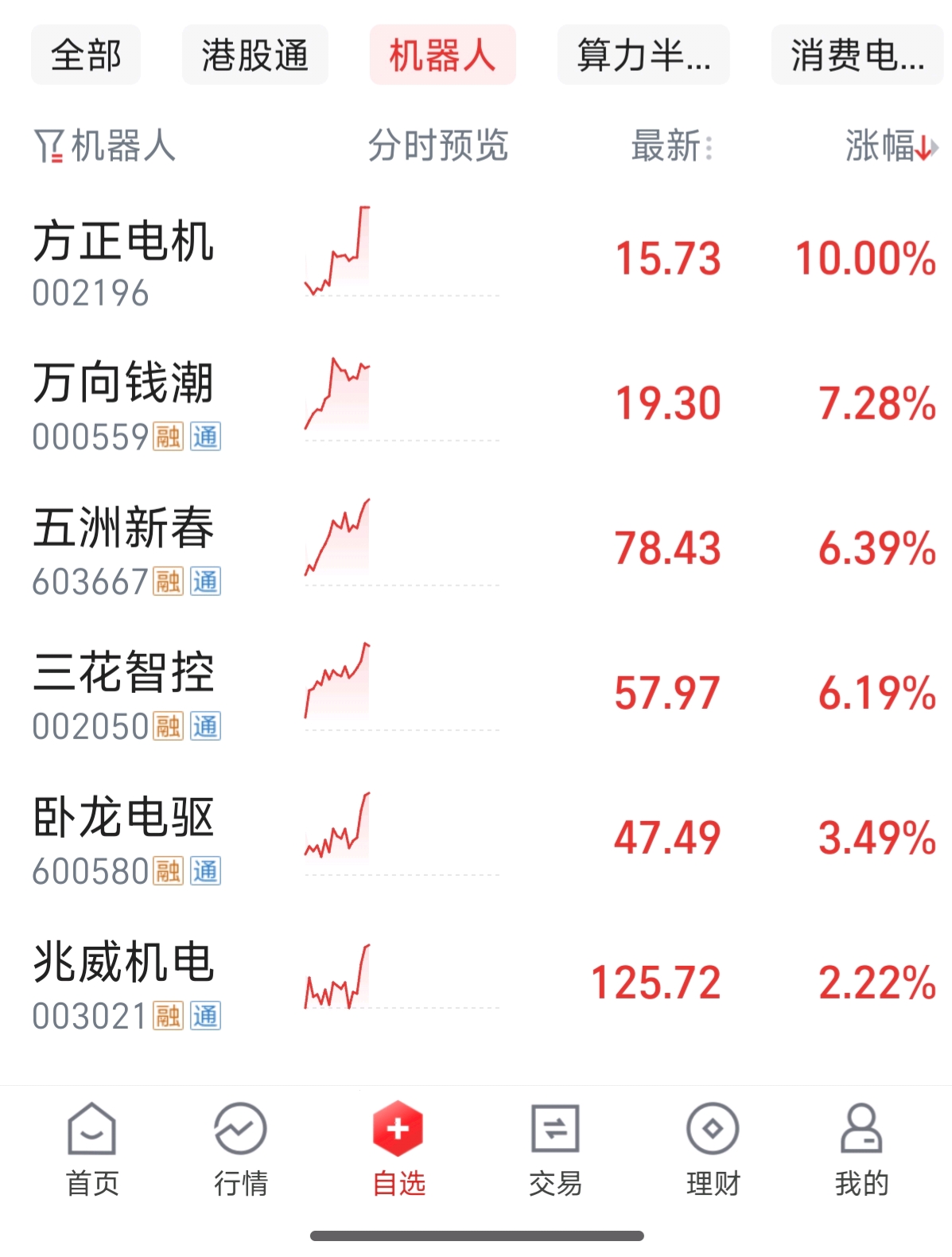Select the 机器人 group chip
The image size is (952, 1257).
442,55
